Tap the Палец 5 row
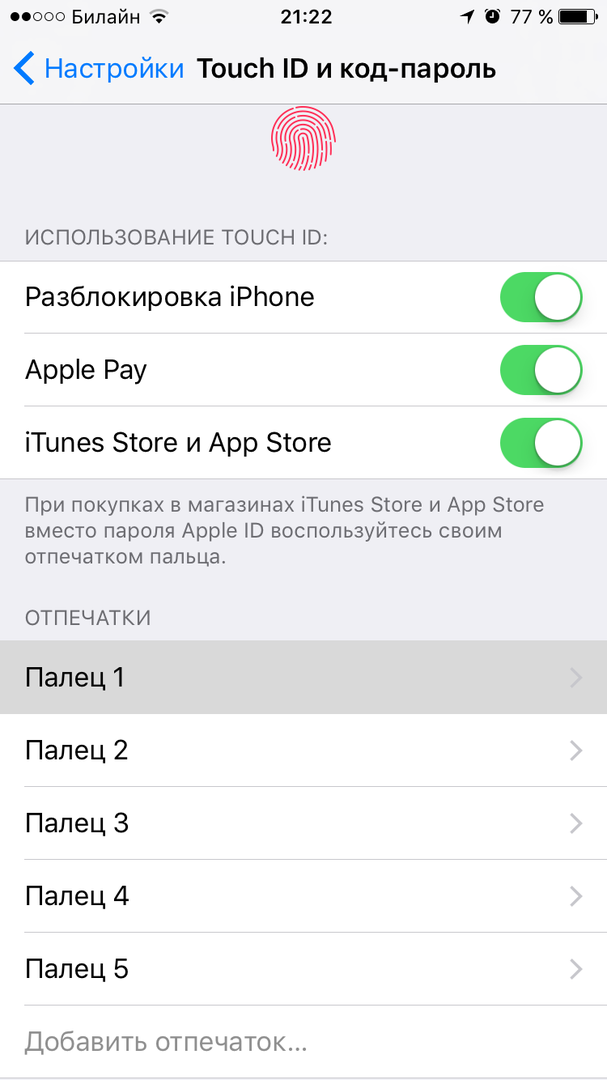607x1080 pixels. (x=303, y=969)
